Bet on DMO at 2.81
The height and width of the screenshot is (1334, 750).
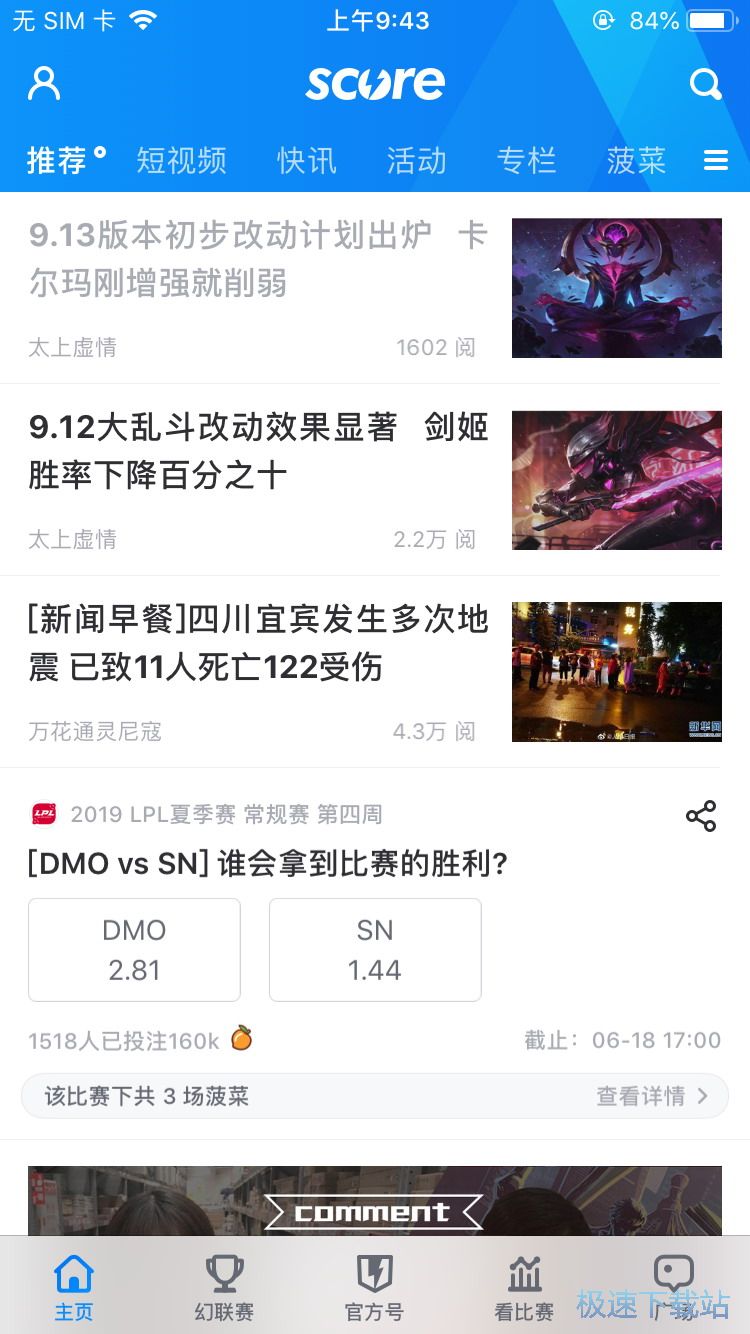point(134,950)
